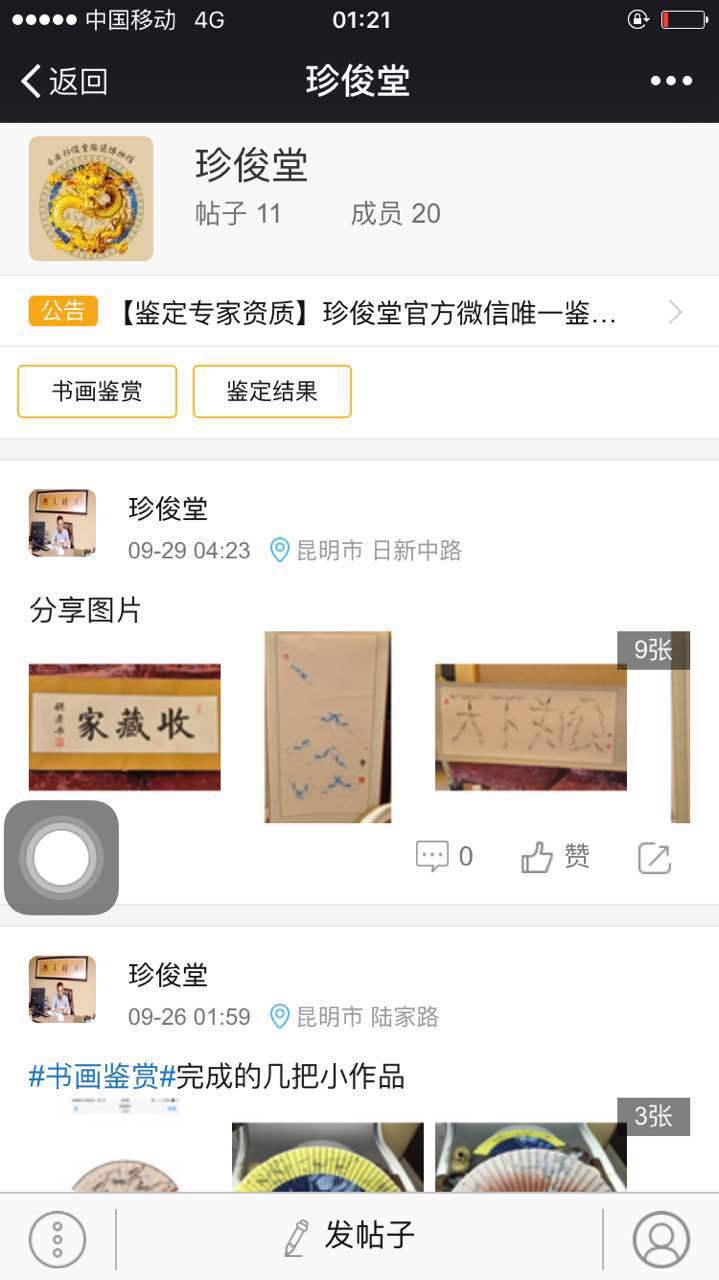This screenshot has height=1280, width=719.
Task: Tap the AssistiveTouch floating button
Action: click(62, 857)
